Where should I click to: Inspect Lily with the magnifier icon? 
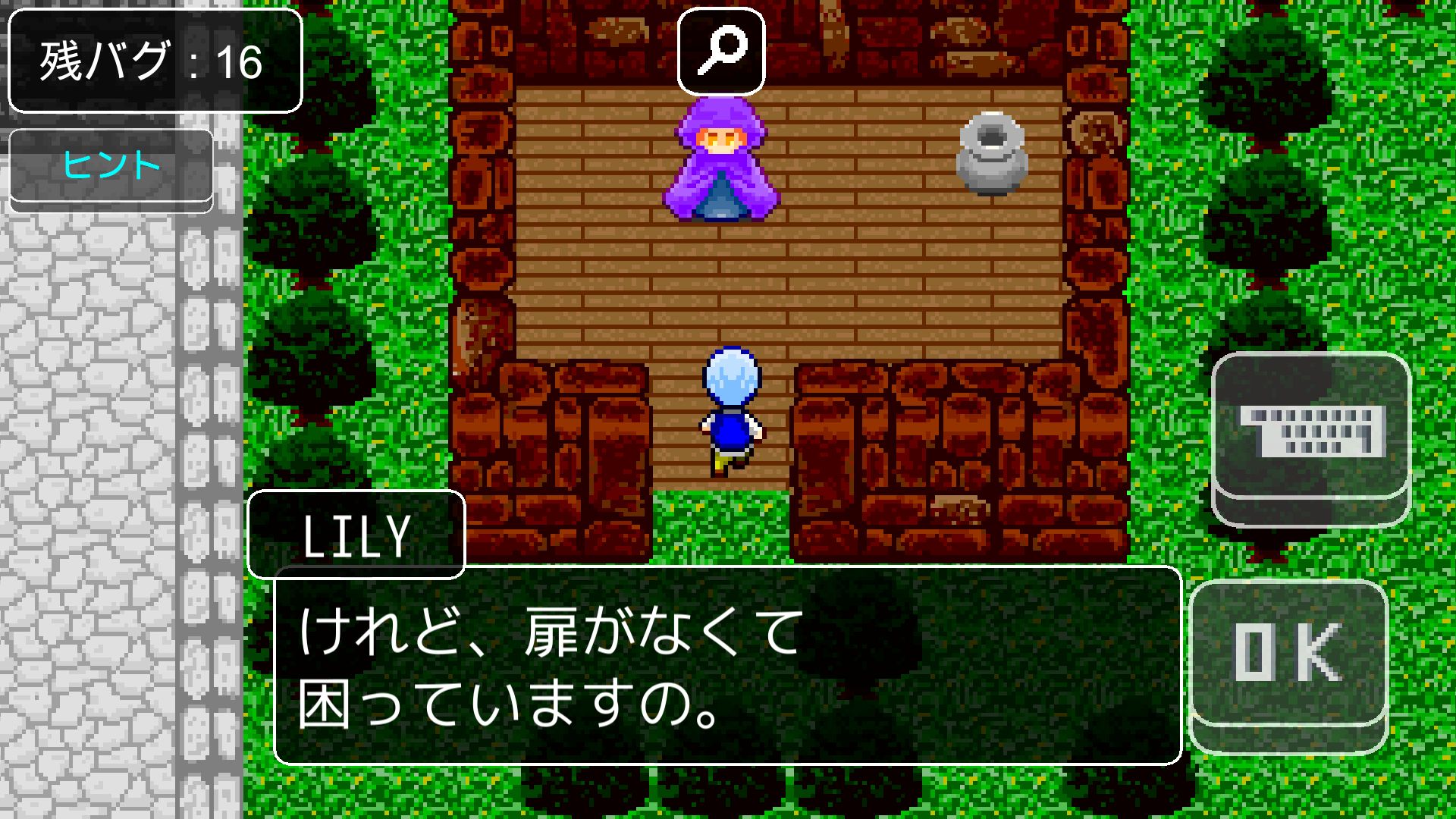pos(721,51)
